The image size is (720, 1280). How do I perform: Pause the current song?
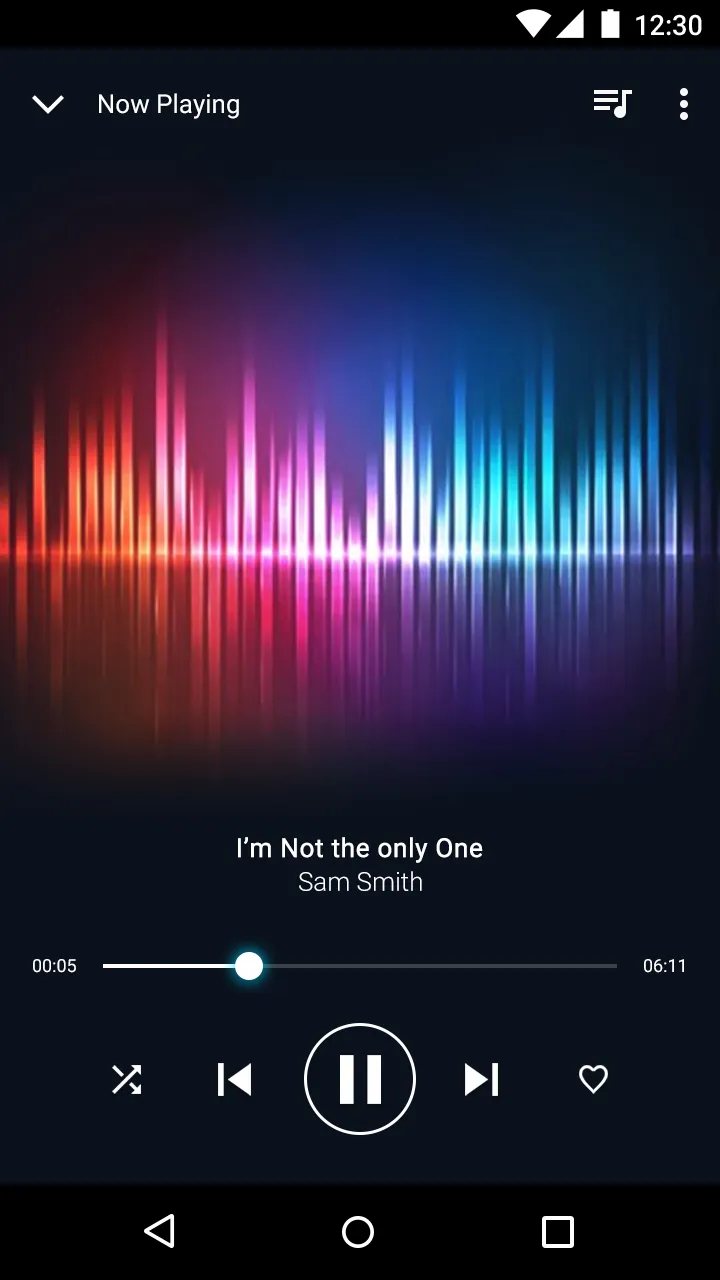360,1079
